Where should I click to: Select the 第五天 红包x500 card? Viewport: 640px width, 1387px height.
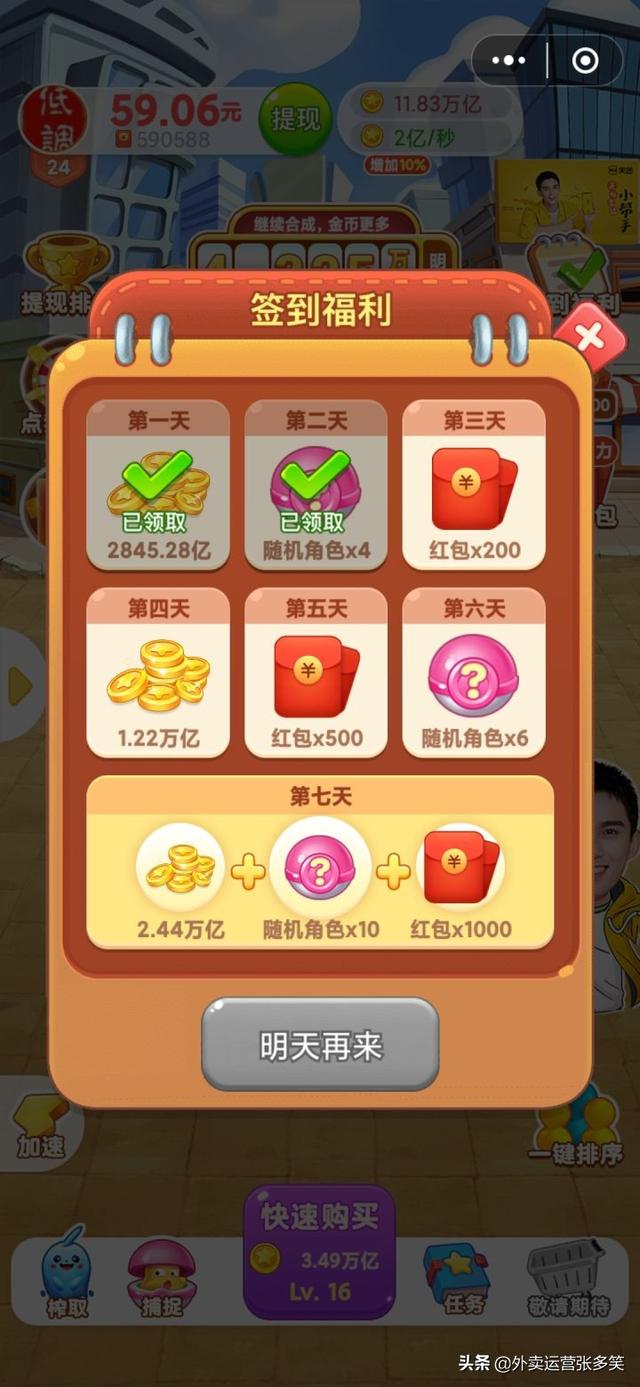click(316, 672)
